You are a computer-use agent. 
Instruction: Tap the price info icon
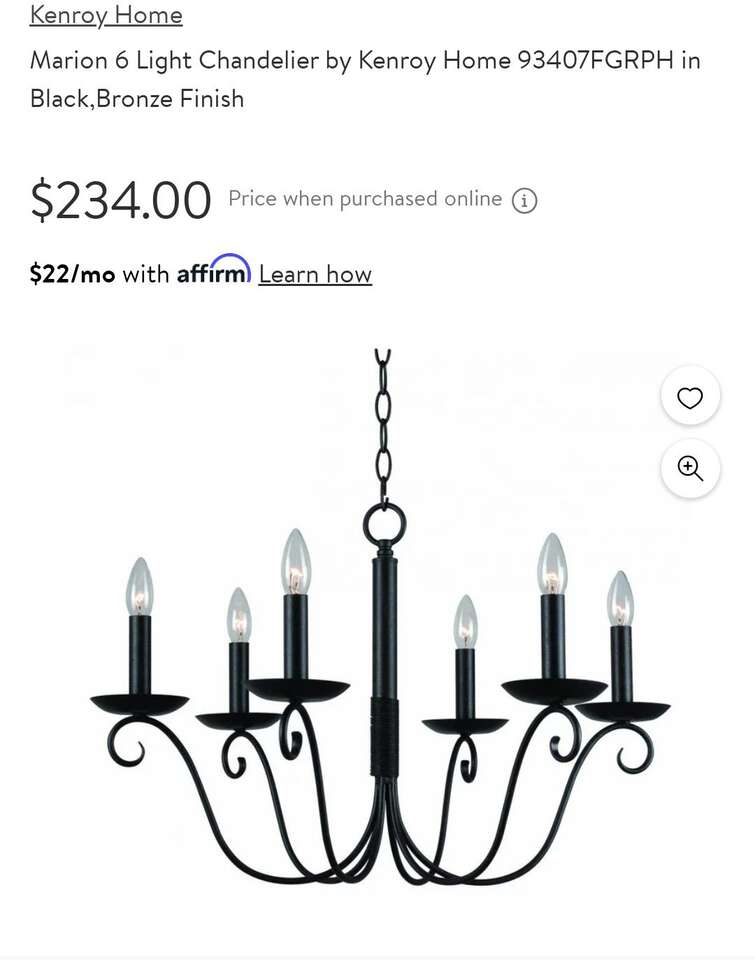pyautogui.click(x=524, y=200)
